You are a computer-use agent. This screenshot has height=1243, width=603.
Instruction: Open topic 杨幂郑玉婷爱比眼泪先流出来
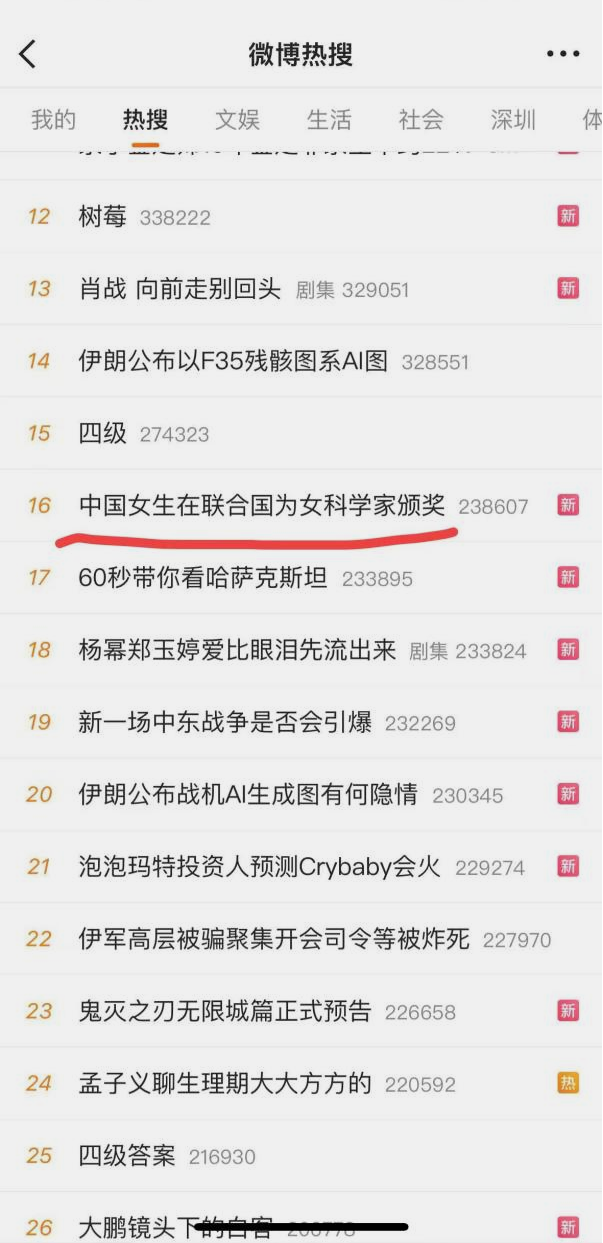coord(238,650)
